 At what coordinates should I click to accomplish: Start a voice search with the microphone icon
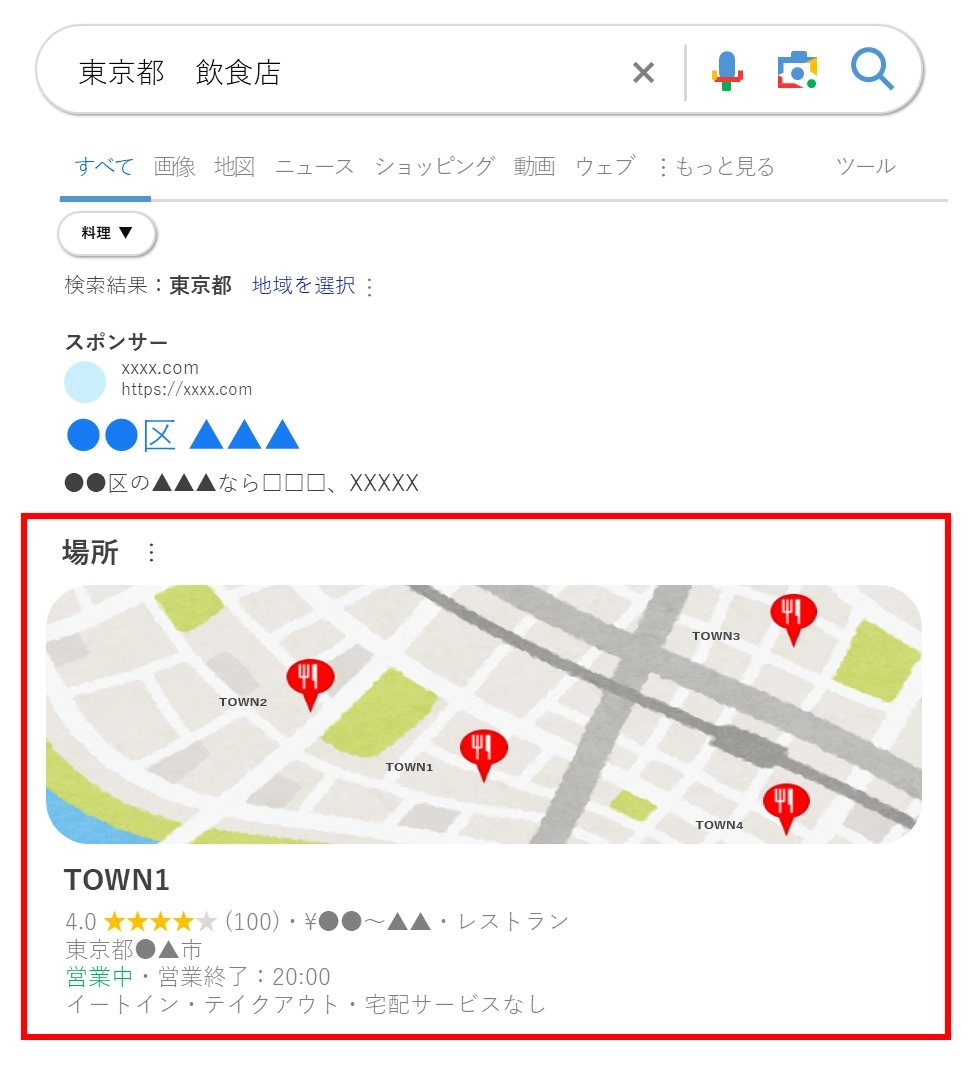pos(727,68)
